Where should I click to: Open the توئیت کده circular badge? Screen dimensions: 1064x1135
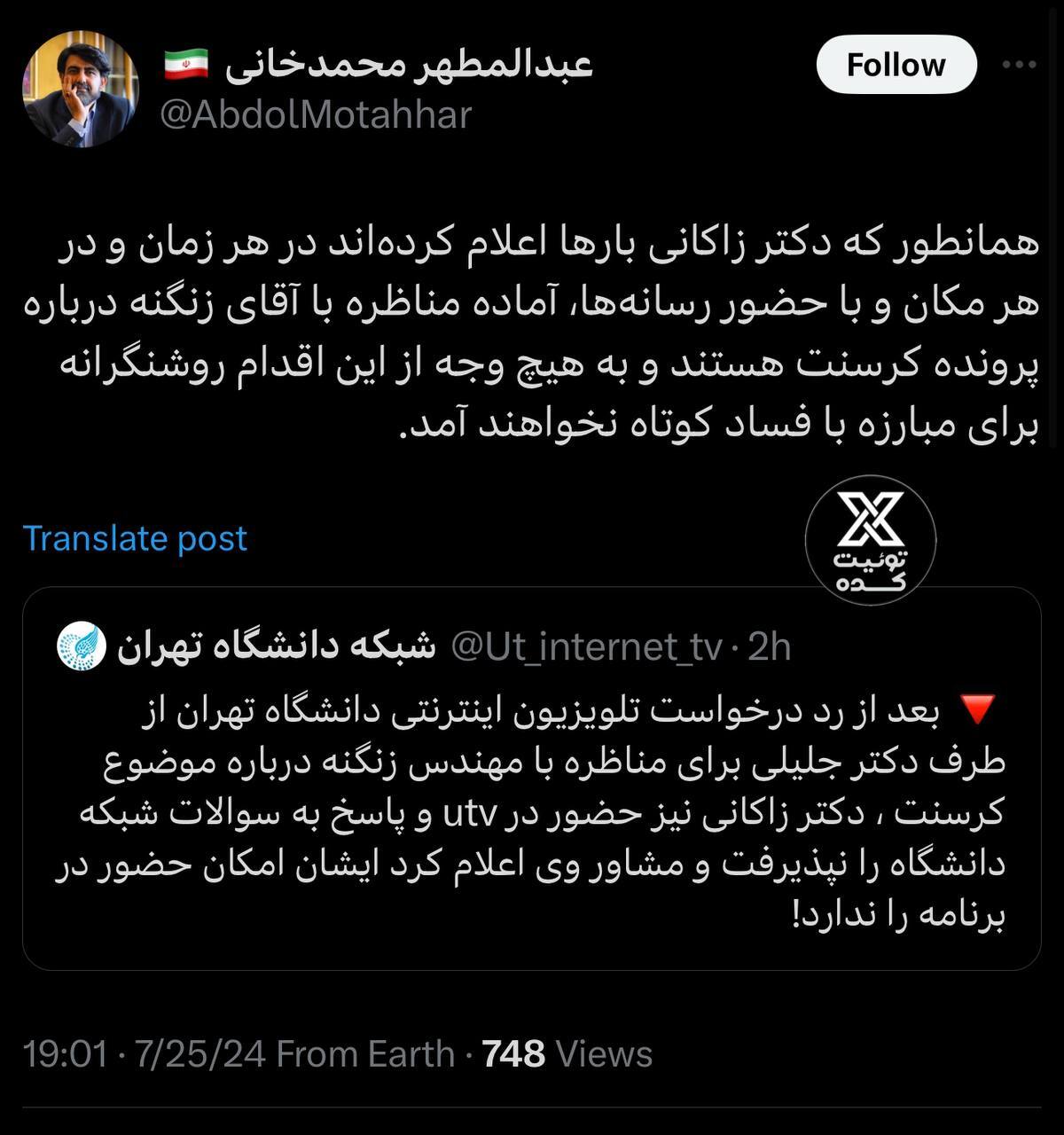(x=870, y=541)
